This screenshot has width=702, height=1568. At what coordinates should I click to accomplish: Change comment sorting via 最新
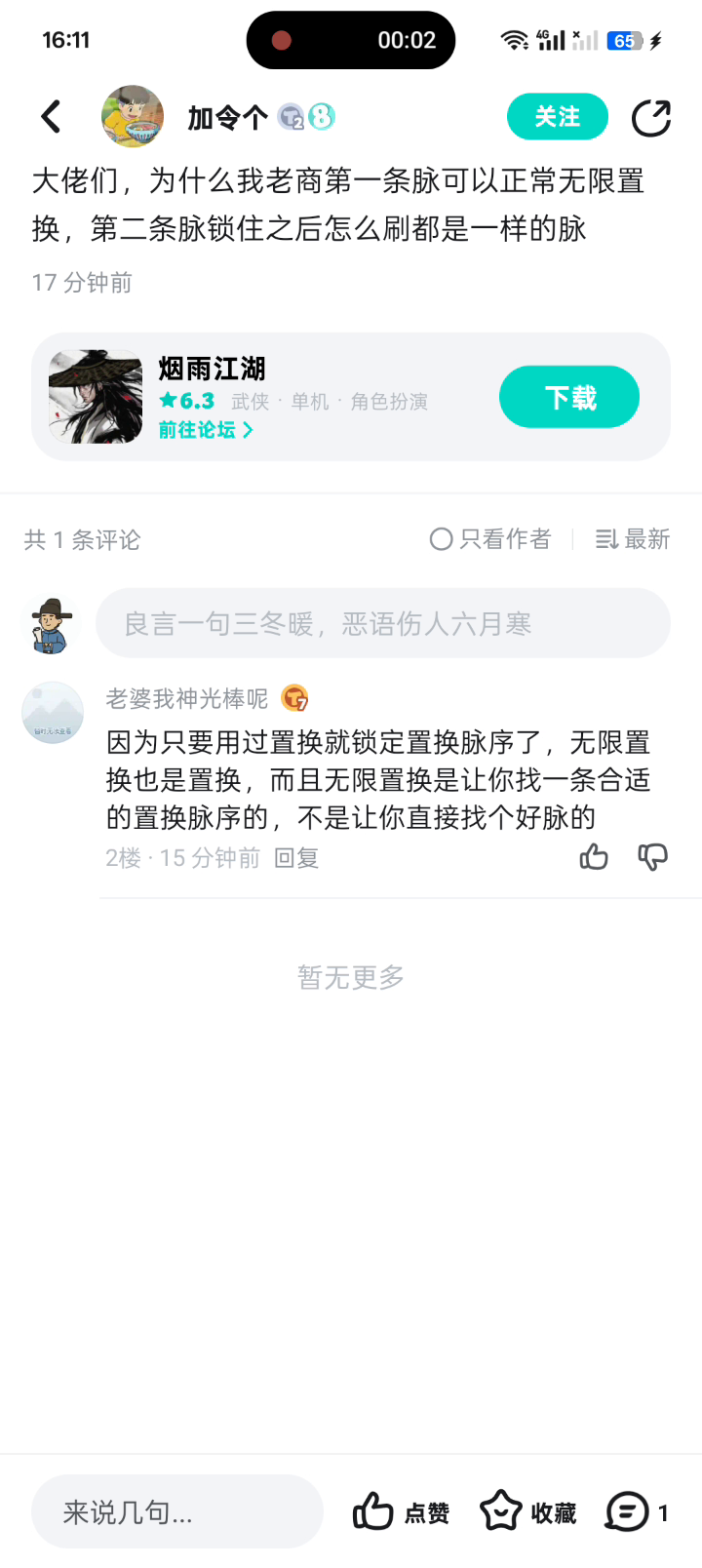coord(634,539)
